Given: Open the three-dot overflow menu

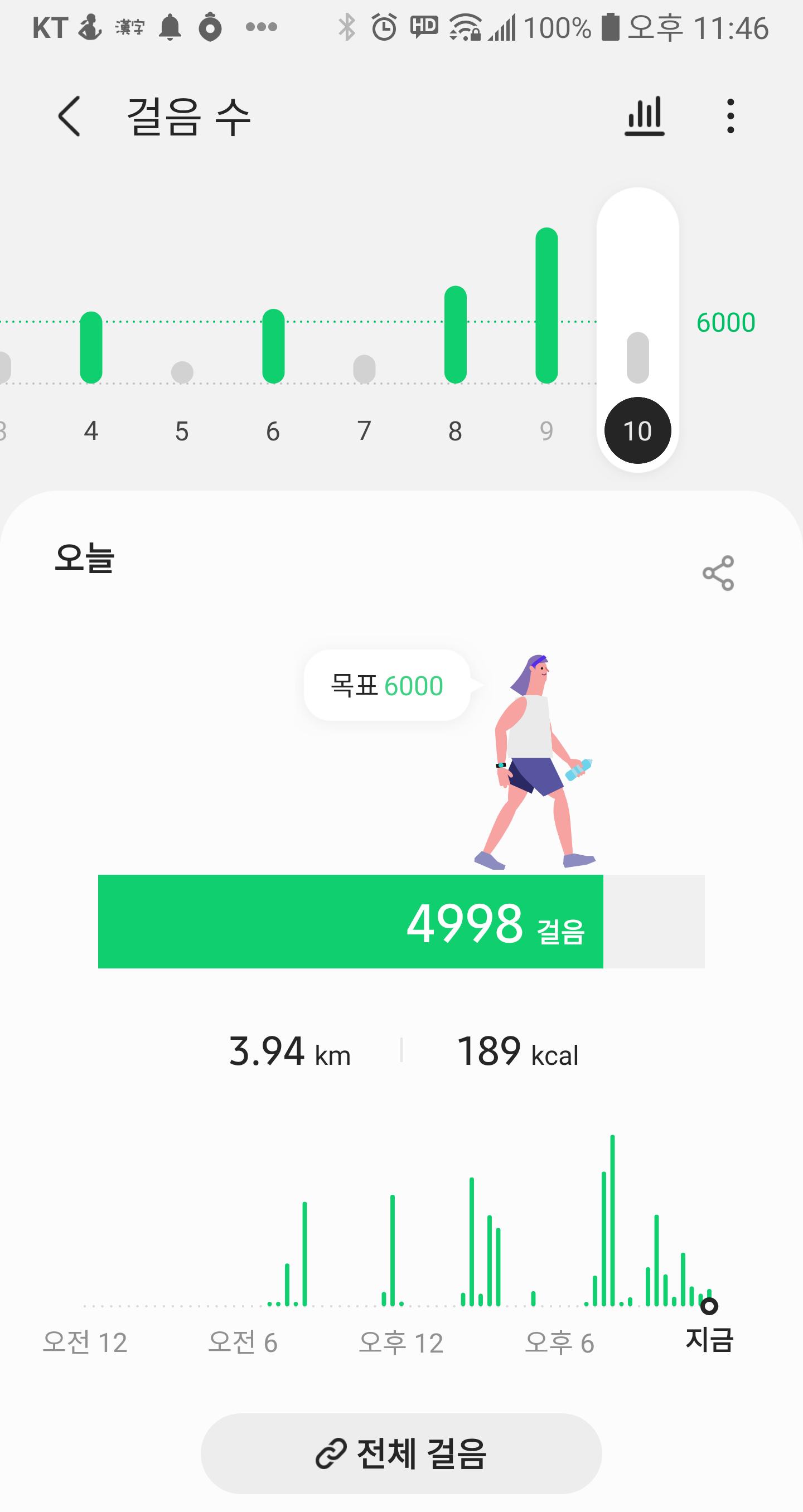Looking at the screenshot, I should pos(730,116).
